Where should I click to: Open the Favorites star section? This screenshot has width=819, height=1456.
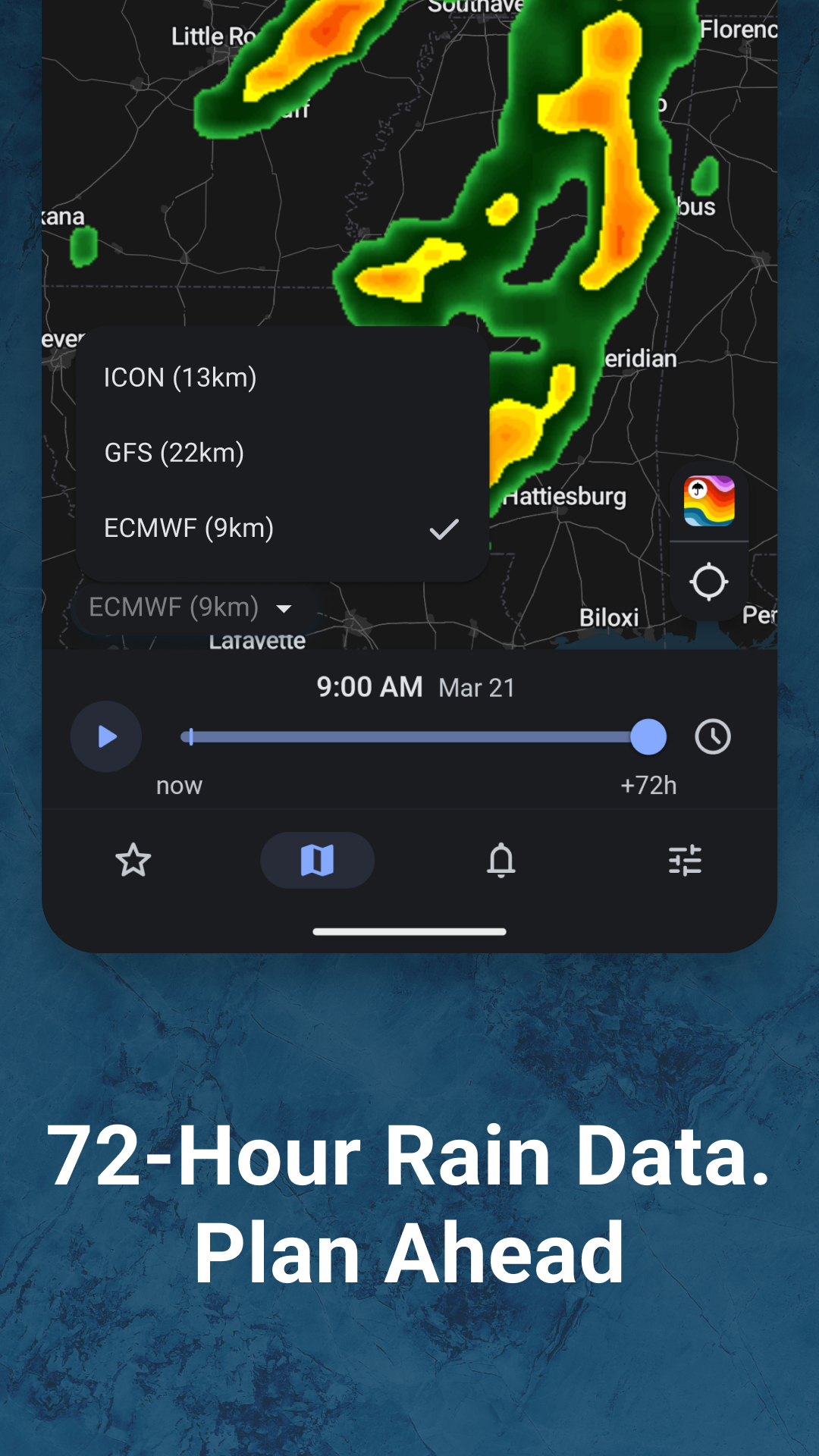133,860
